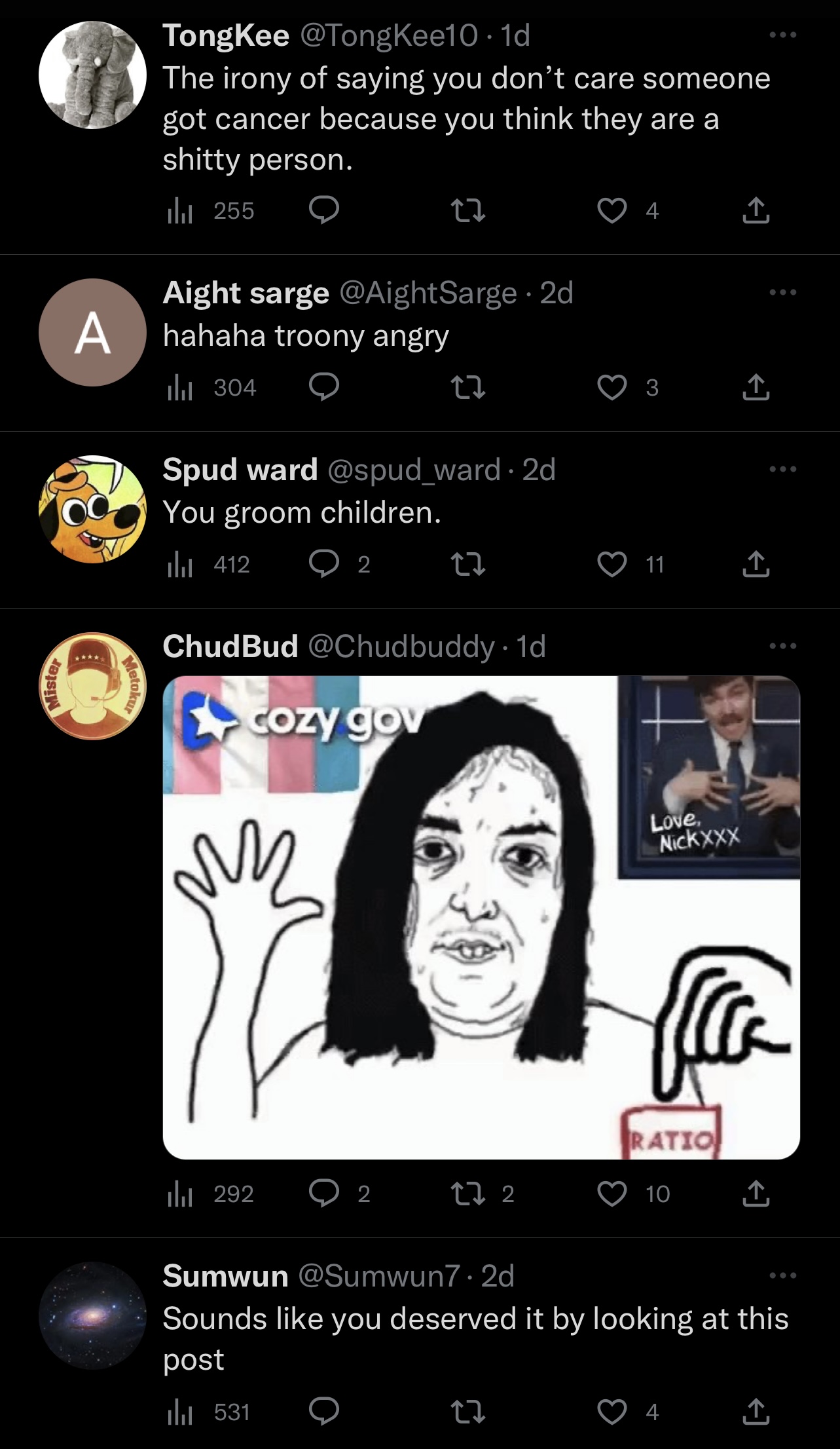Reply to Aight sarge's tweet
Image resolution: width=840 pixels, height=1449 pixels.
pyautogui.click(x=324, y=388)
